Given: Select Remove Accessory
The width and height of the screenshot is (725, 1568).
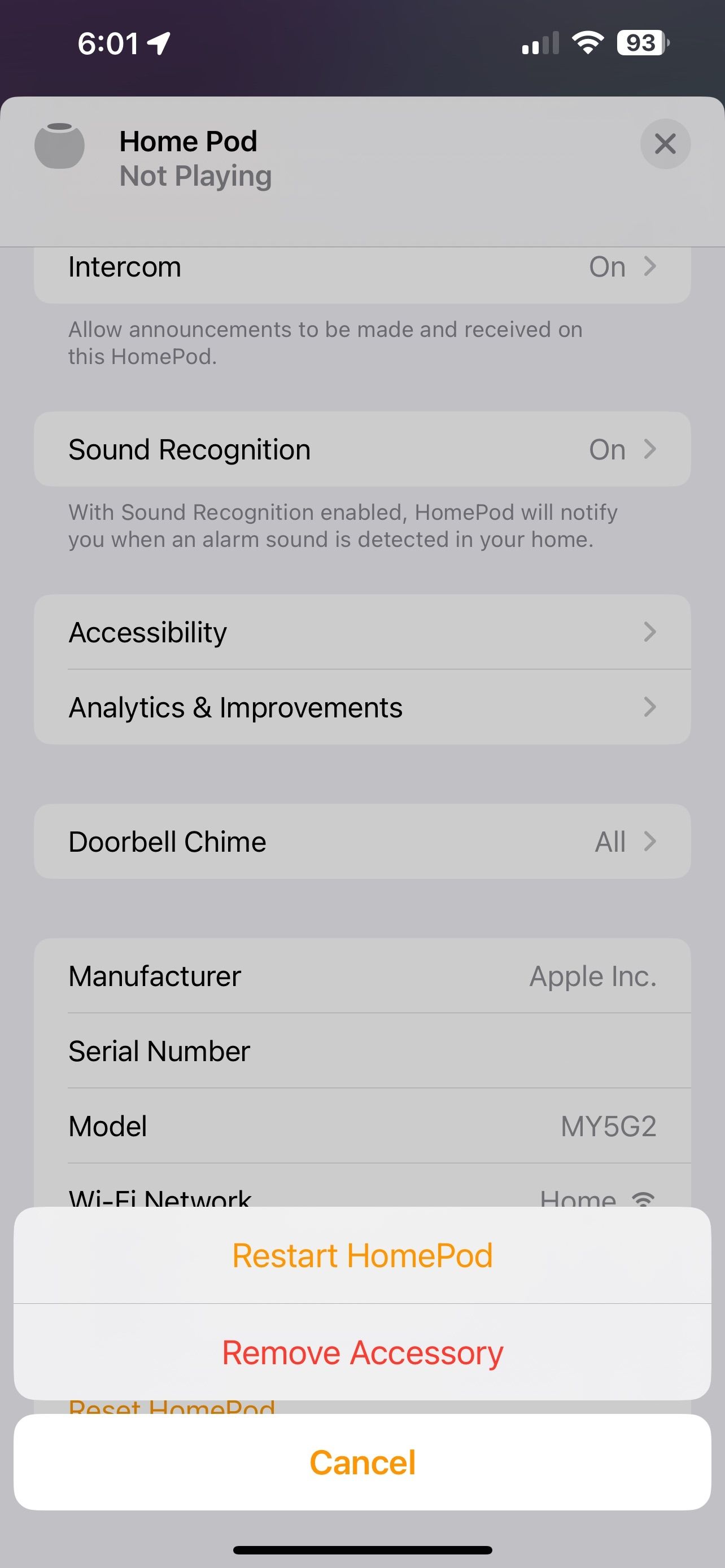Looking at the screenshot, I should pyautogui.click(x=362, y=1352).
